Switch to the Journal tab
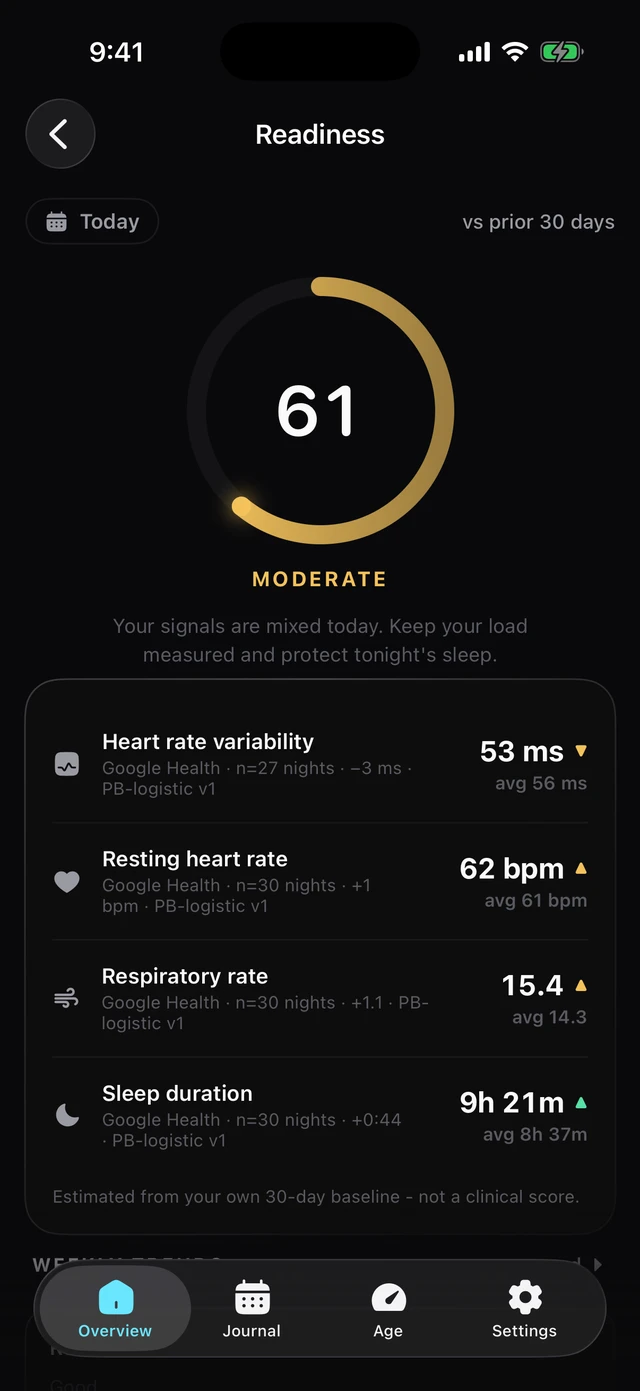This screenshot has width=640, height=1391. coord(252,1309)
